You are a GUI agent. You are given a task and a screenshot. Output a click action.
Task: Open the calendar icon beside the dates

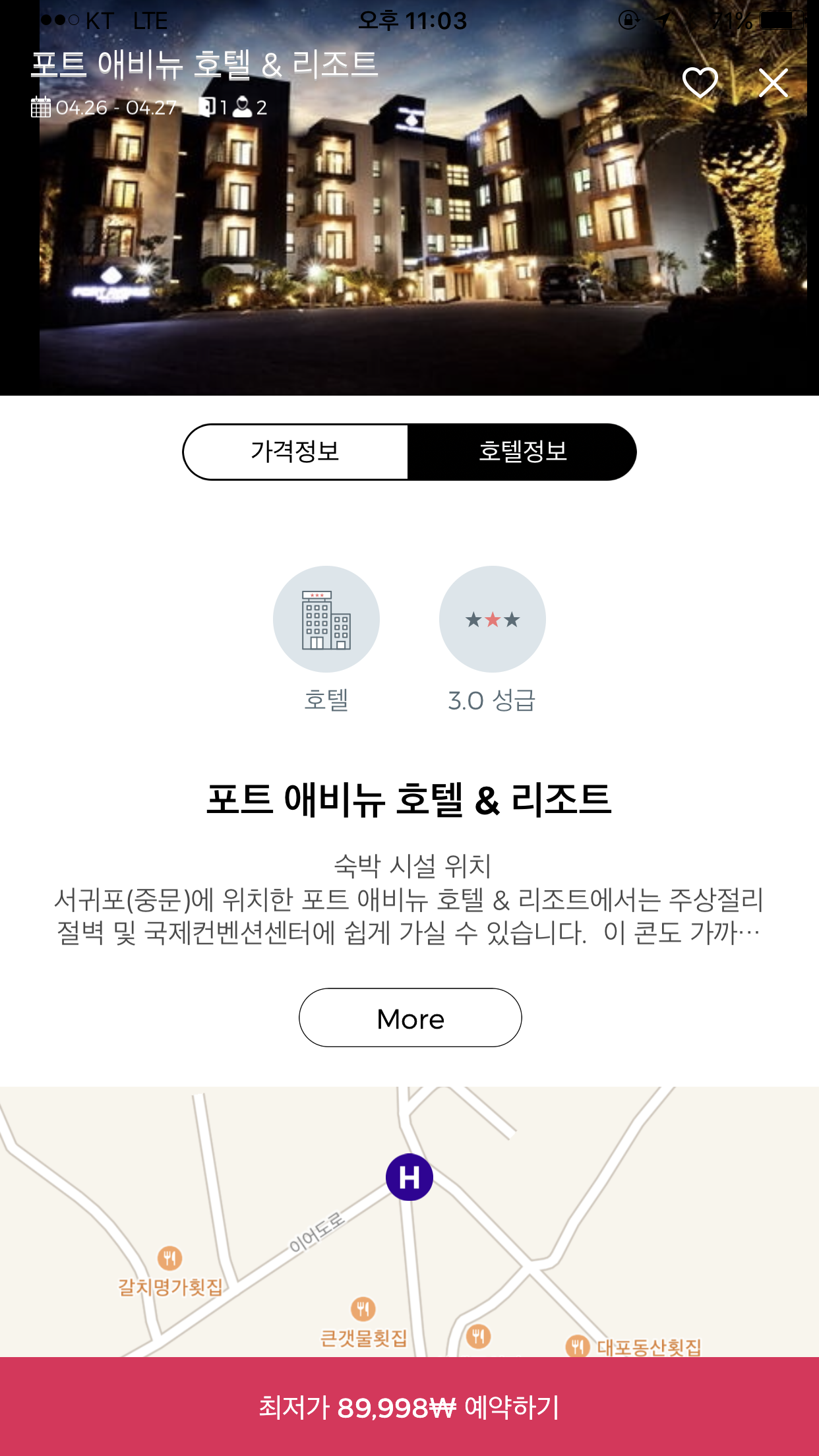42,107
